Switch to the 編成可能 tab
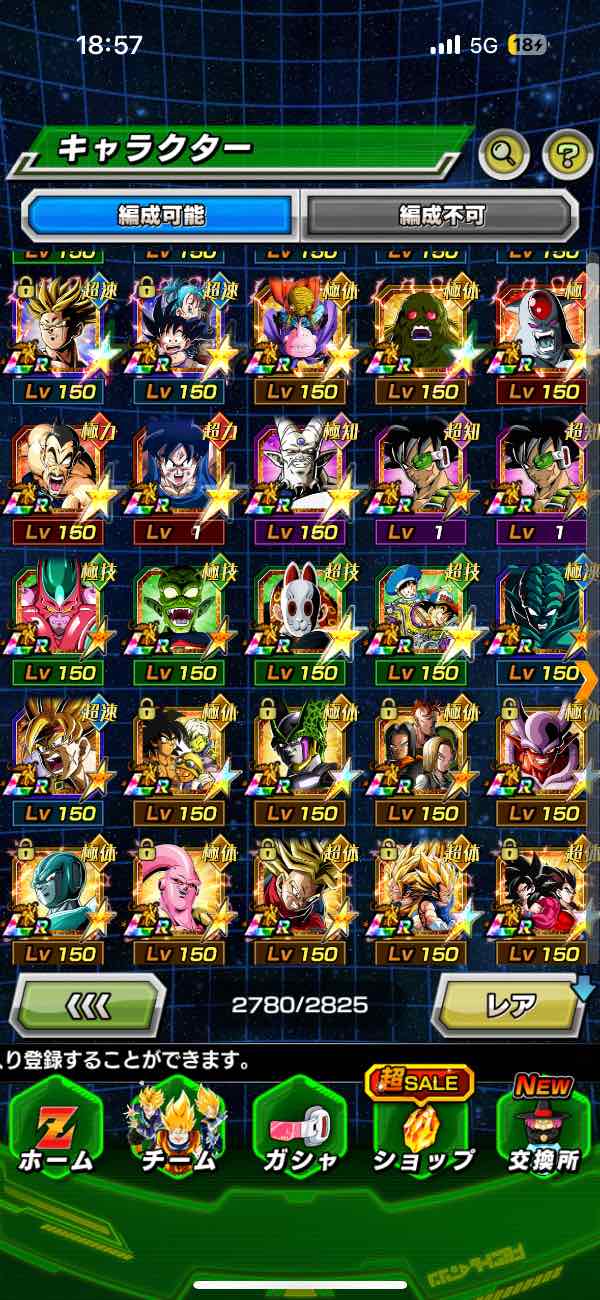This screenshot has height=1300, width=600. (x=161, y=214)
